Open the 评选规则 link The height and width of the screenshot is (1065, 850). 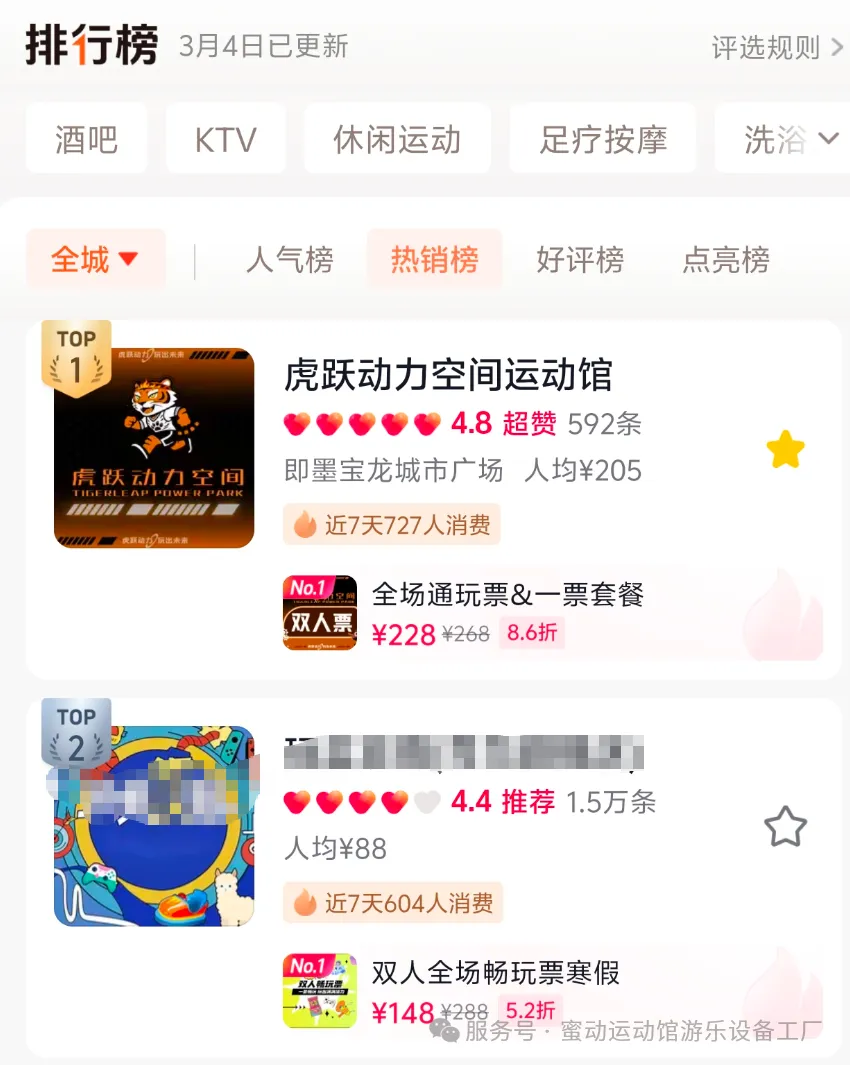776,48
